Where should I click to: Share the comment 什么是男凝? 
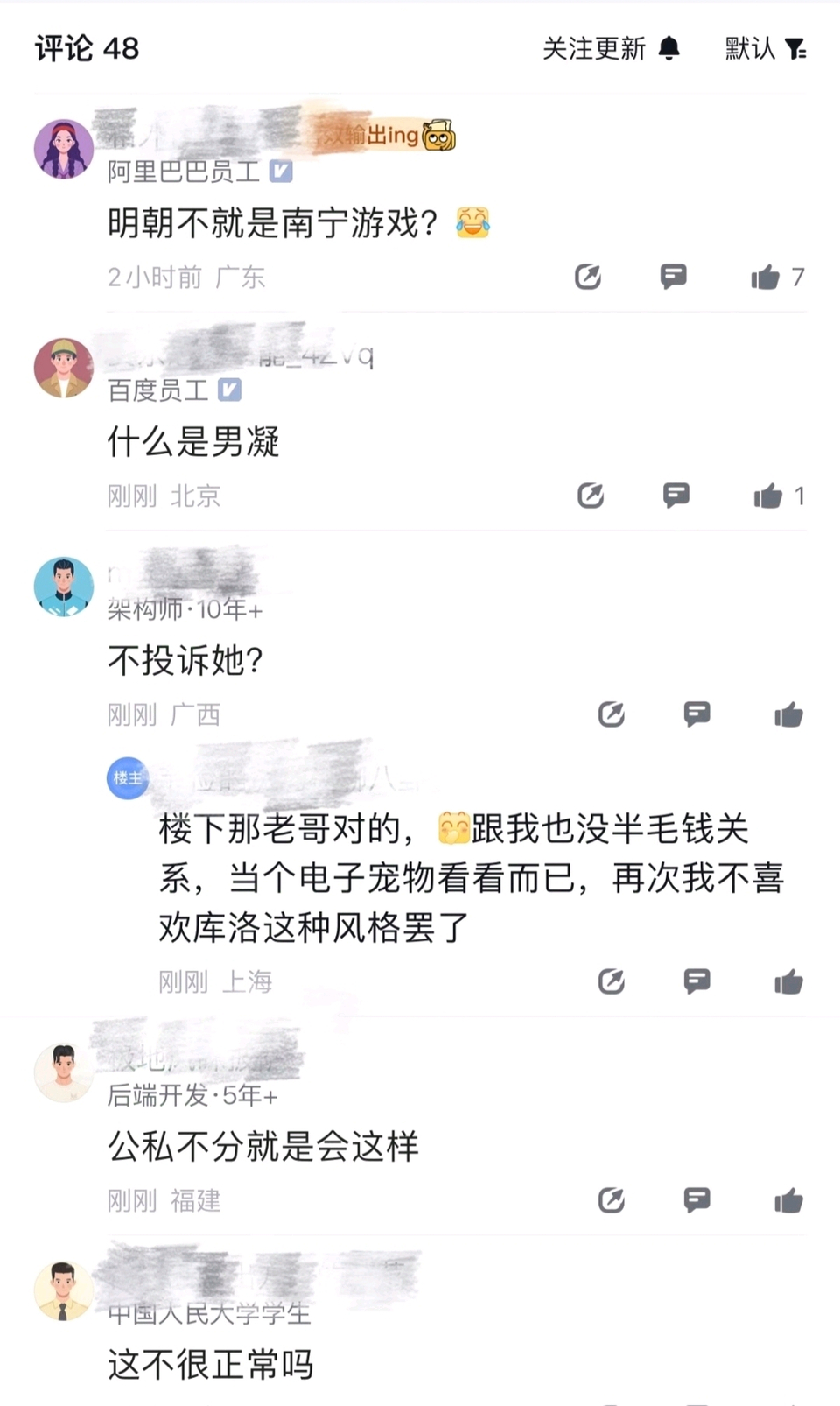coord(591,496)
